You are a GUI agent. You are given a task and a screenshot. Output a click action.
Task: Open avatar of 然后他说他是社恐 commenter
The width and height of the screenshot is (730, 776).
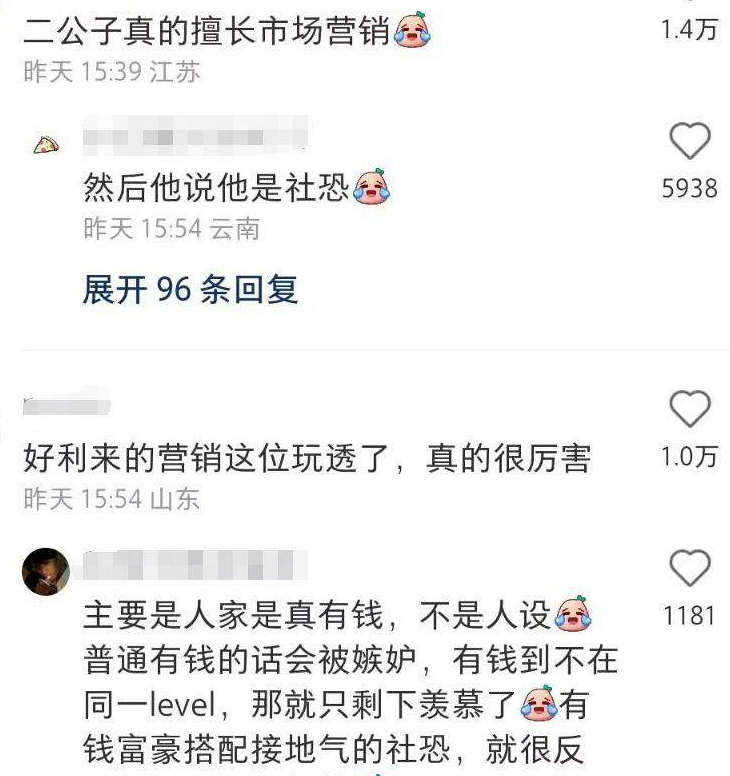[47, 145]
